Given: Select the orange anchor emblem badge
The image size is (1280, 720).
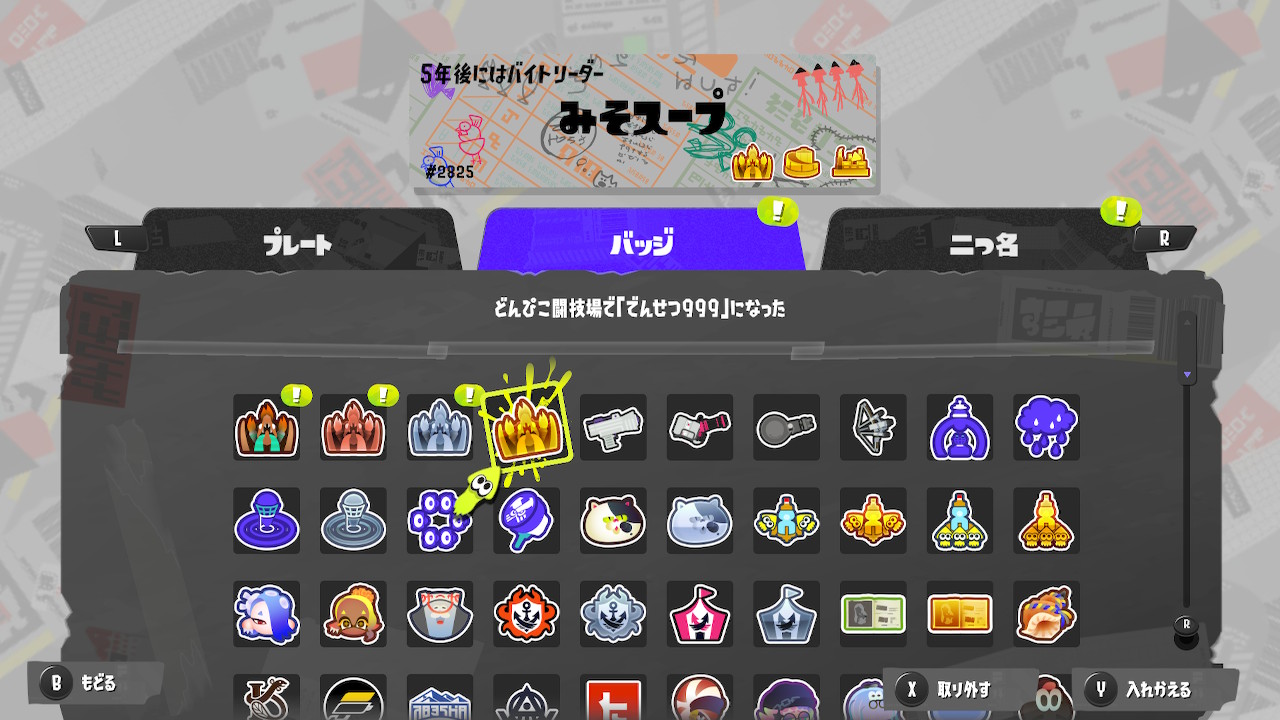Looking at the screenshot, I should pyautogui.click(x=526, y=613).
